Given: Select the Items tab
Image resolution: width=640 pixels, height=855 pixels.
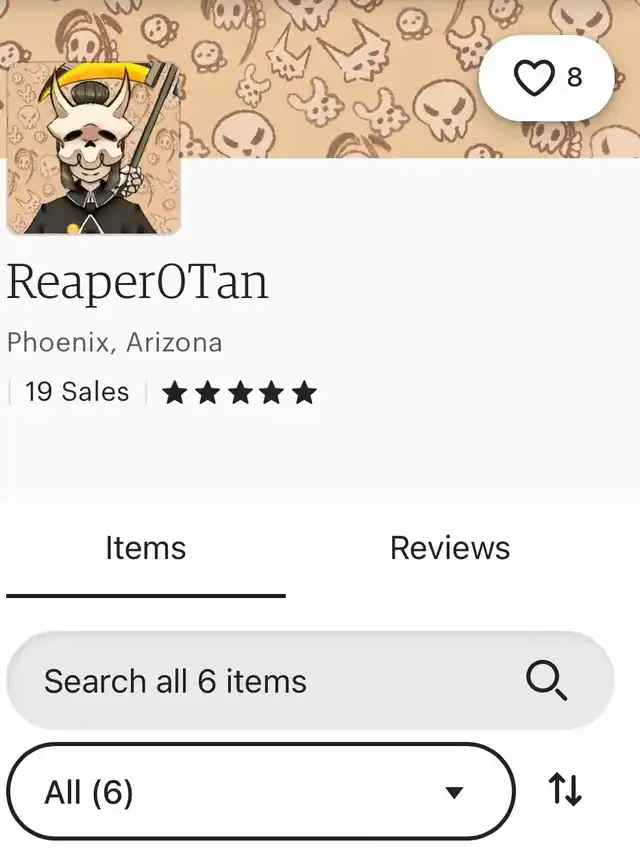Looking at the screenshot, I should point(145,548).
